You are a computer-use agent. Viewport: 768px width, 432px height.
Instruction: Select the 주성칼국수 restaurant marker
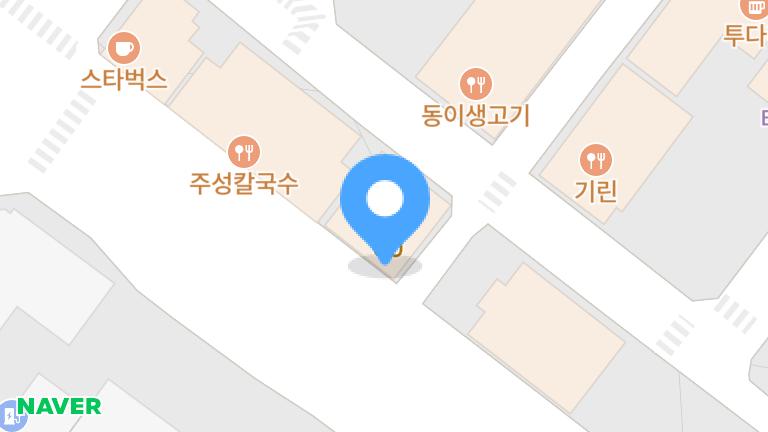point(244,152)
